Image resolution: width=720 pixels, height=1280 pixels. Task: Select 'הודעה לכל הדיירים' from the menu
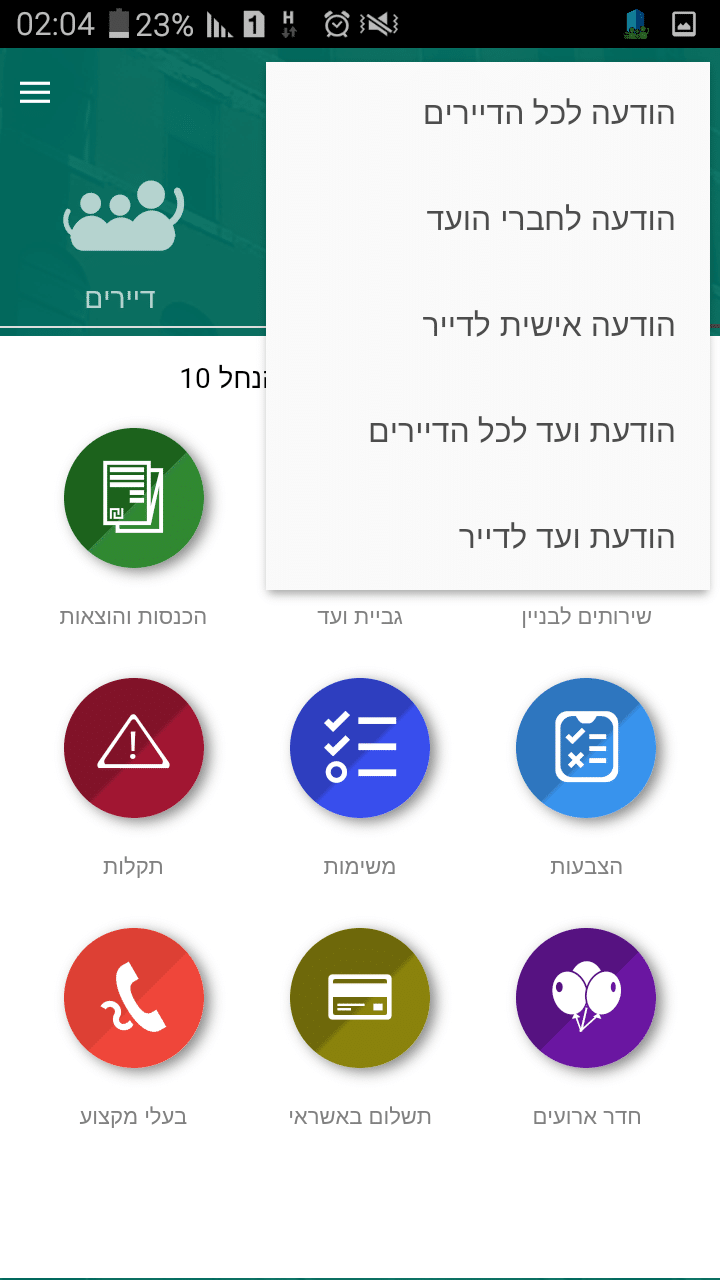[x=549, y=113]
